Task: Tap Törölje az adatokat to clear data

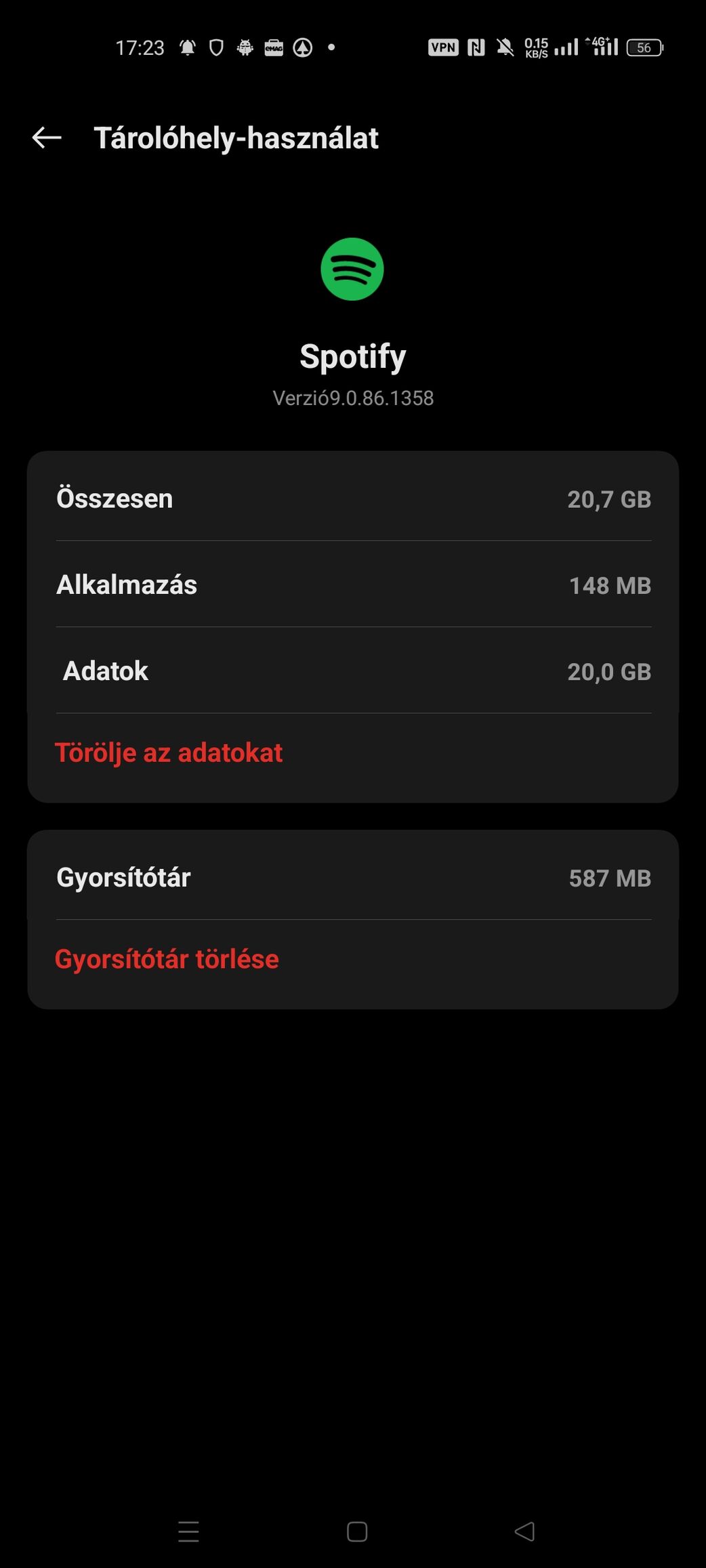Action: tap(169, 753)
